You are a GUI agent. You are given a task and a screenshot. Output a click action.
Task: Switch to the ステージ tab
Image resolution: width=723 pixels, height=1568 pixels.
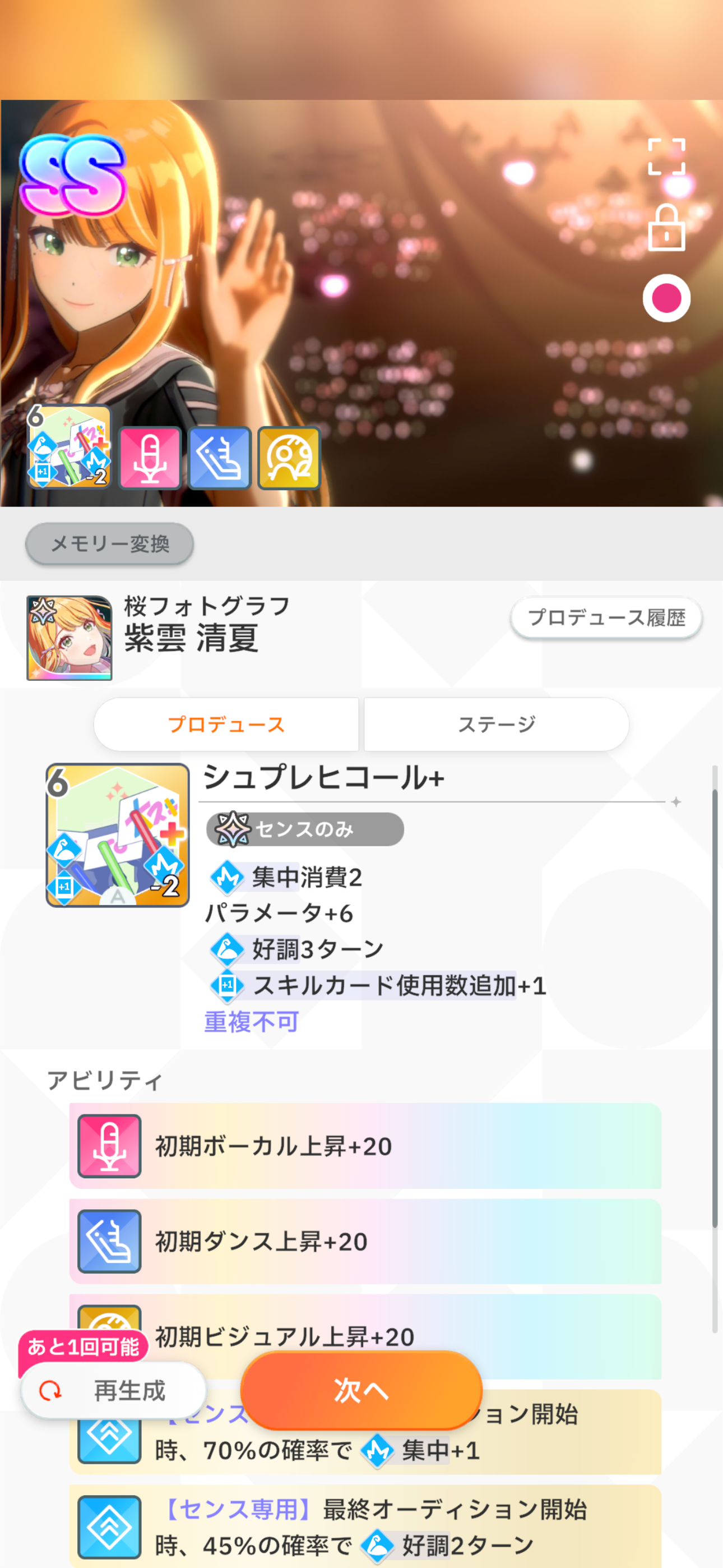coord(497,725)
